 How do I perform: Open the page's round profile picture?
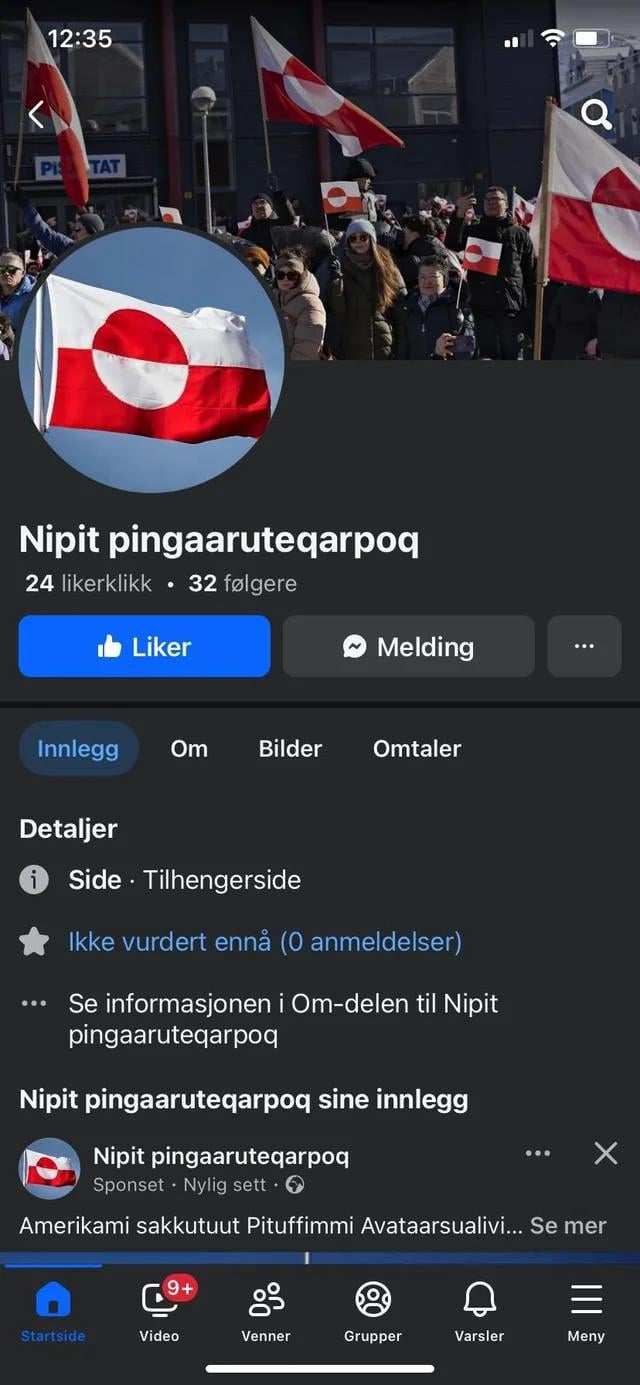coord(151,360)
